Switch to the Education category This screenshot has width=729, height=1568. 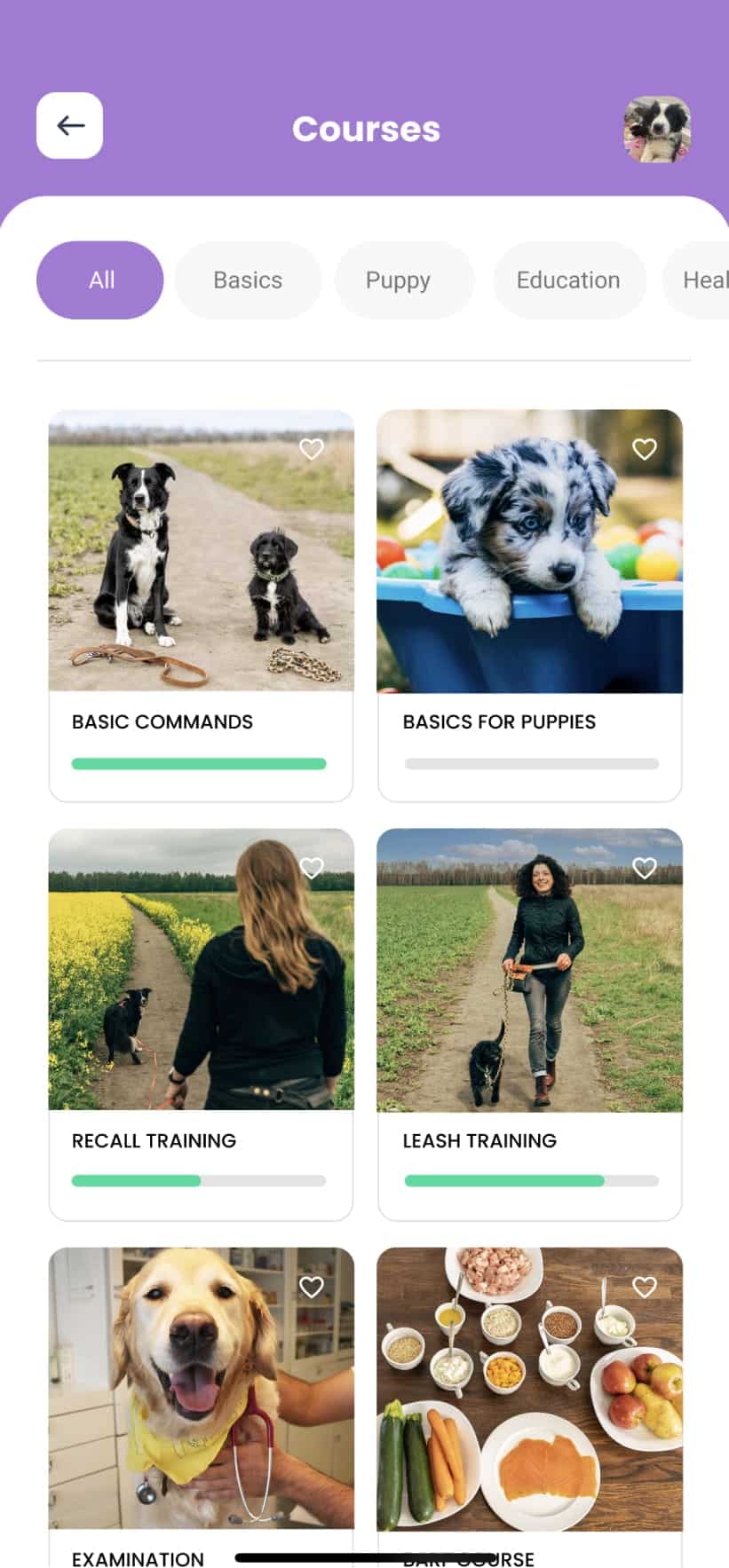click(x=569, y=280)
